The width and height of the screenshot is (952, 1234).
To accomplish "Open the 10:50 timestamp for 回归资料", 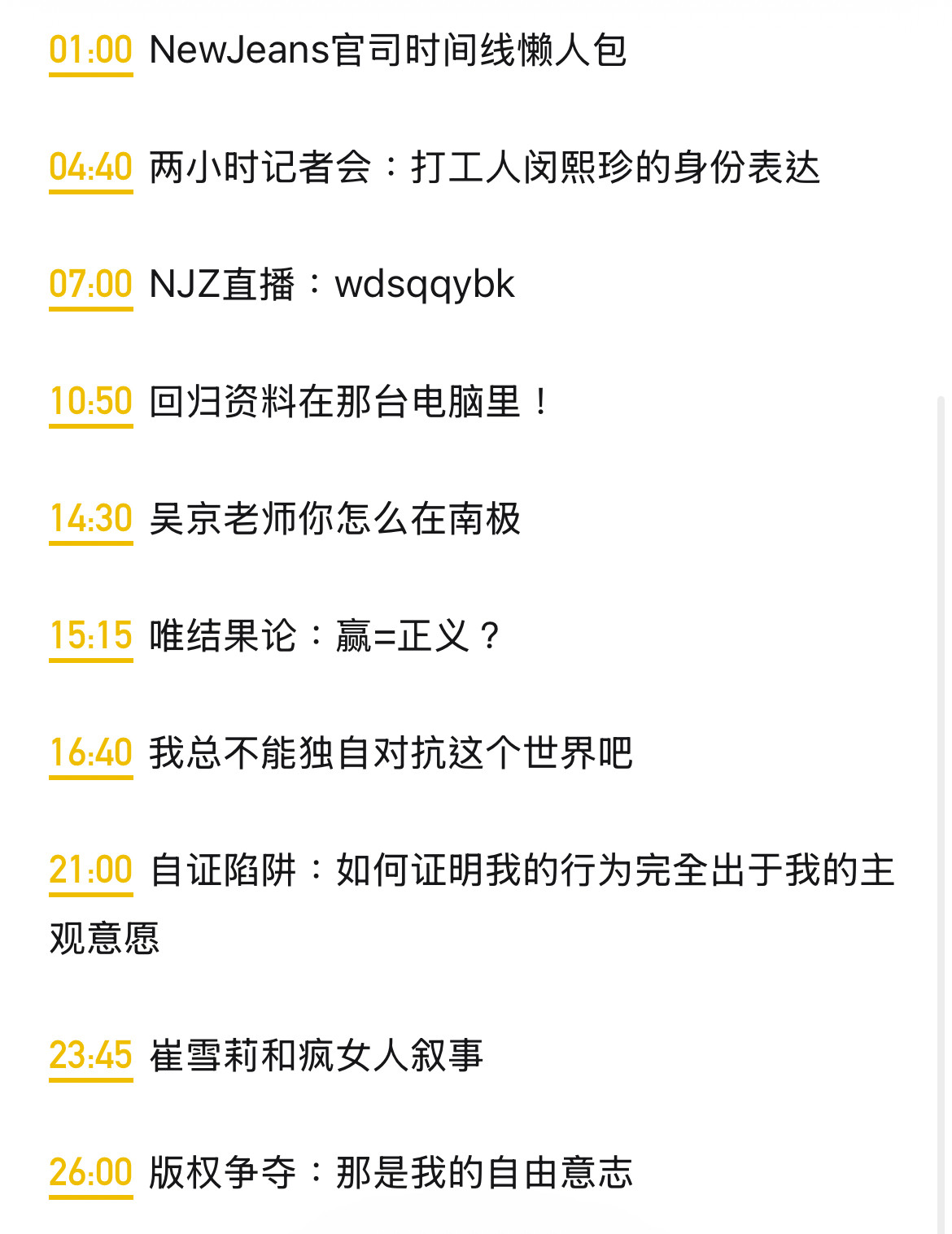I will coord(90,402).
